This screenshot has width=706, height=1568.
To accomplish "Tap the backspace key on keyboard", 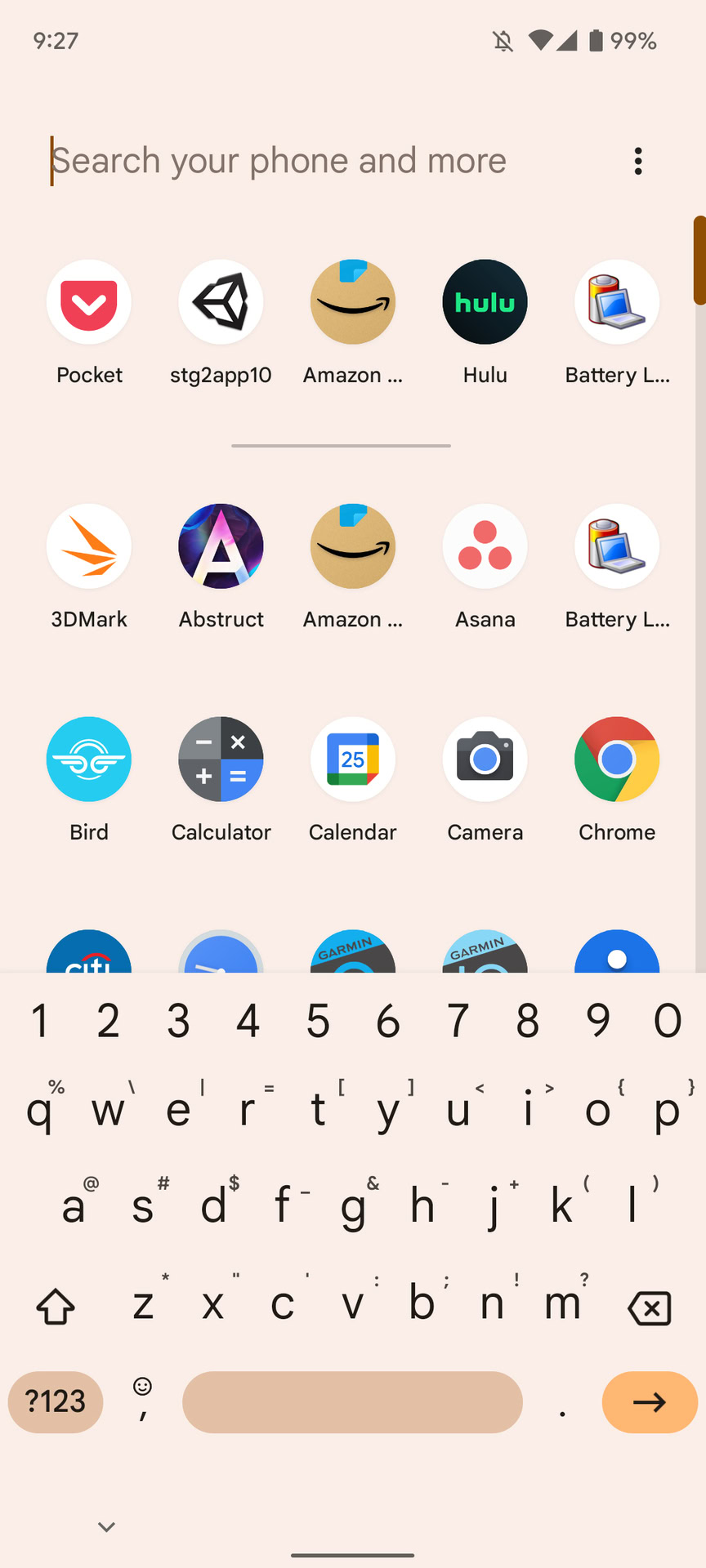I will 650,1307.
